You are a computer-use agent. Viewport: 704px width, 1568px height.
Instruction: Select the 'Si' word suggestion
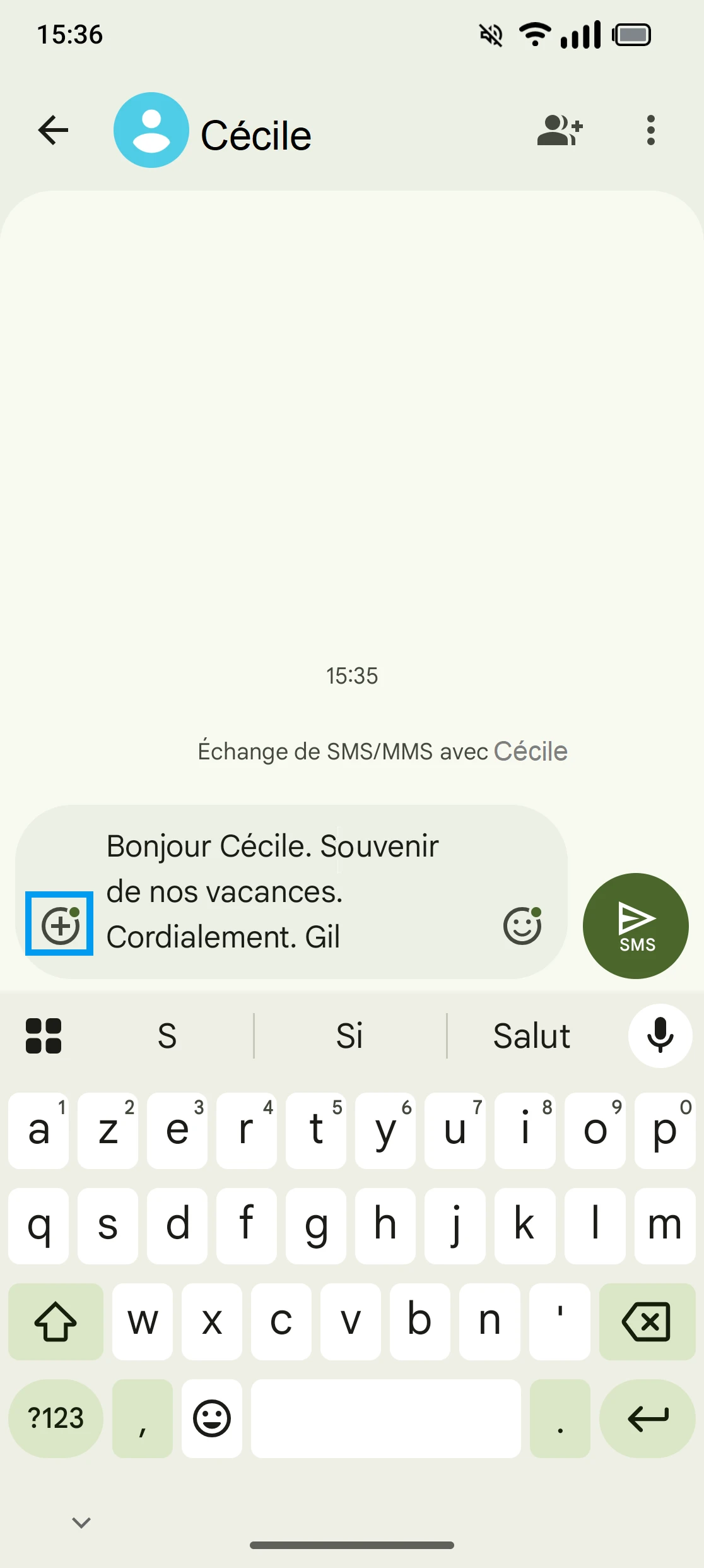click(x=349, y=1036)
